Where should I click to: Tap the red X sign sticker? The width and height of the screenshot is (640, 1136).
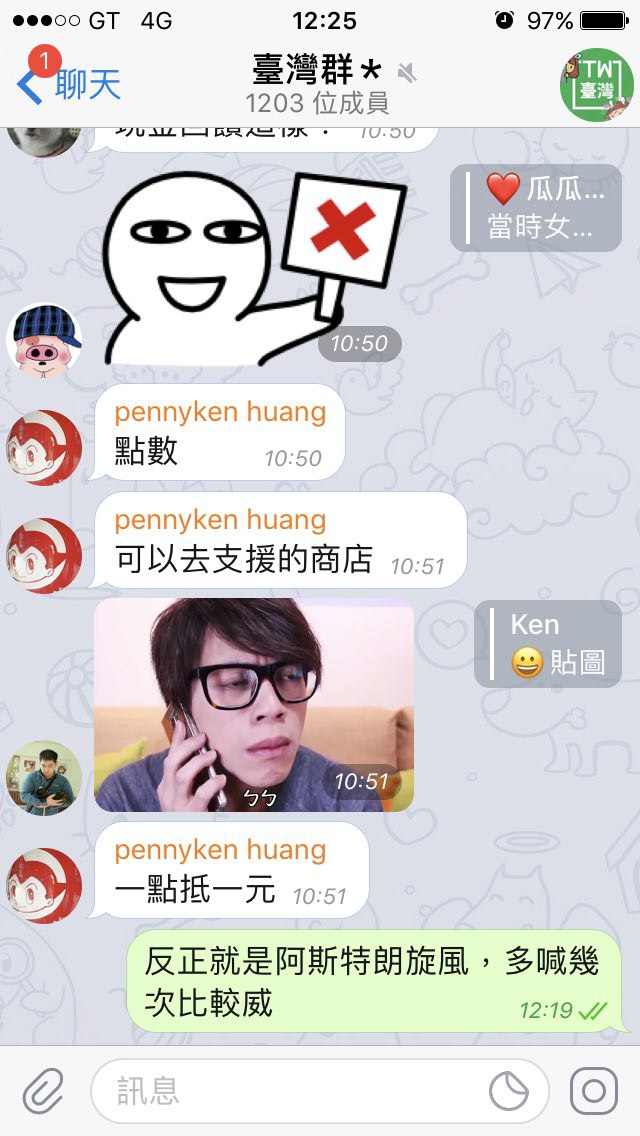[255, 265]
